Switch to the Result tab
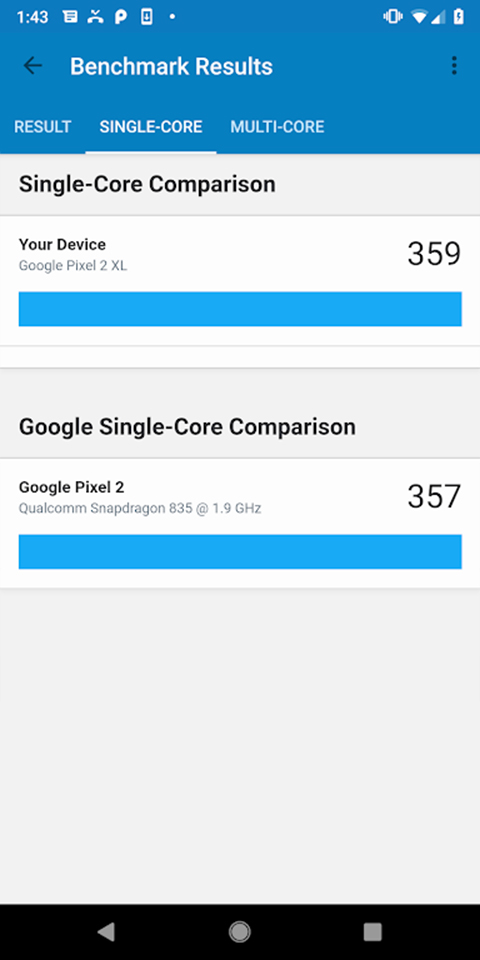Viewport: 480px width, 960px height. pos(43,127)
